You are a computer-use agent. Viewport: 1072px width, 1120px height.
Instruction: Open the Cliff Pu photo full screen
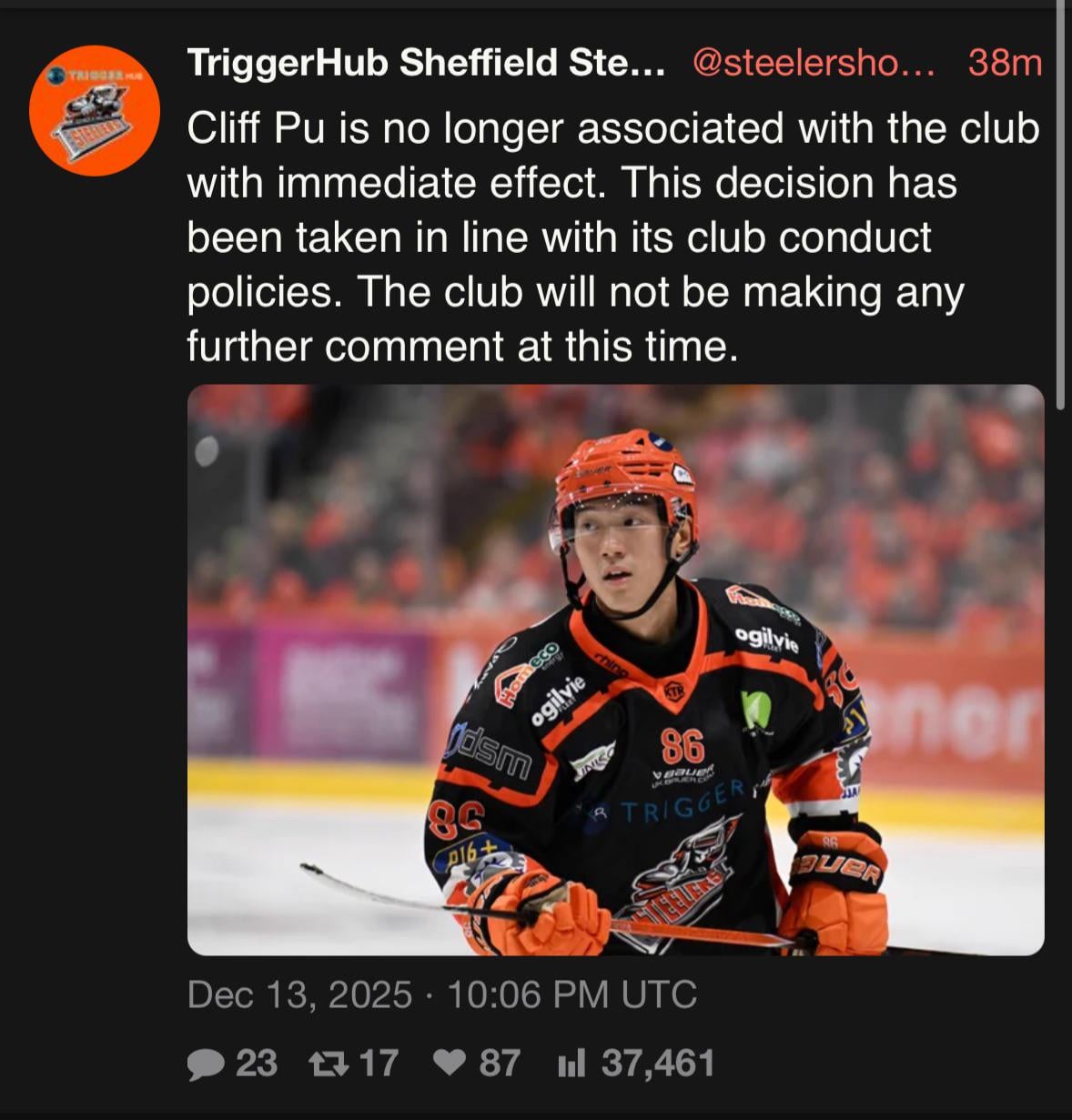point(615,670)
